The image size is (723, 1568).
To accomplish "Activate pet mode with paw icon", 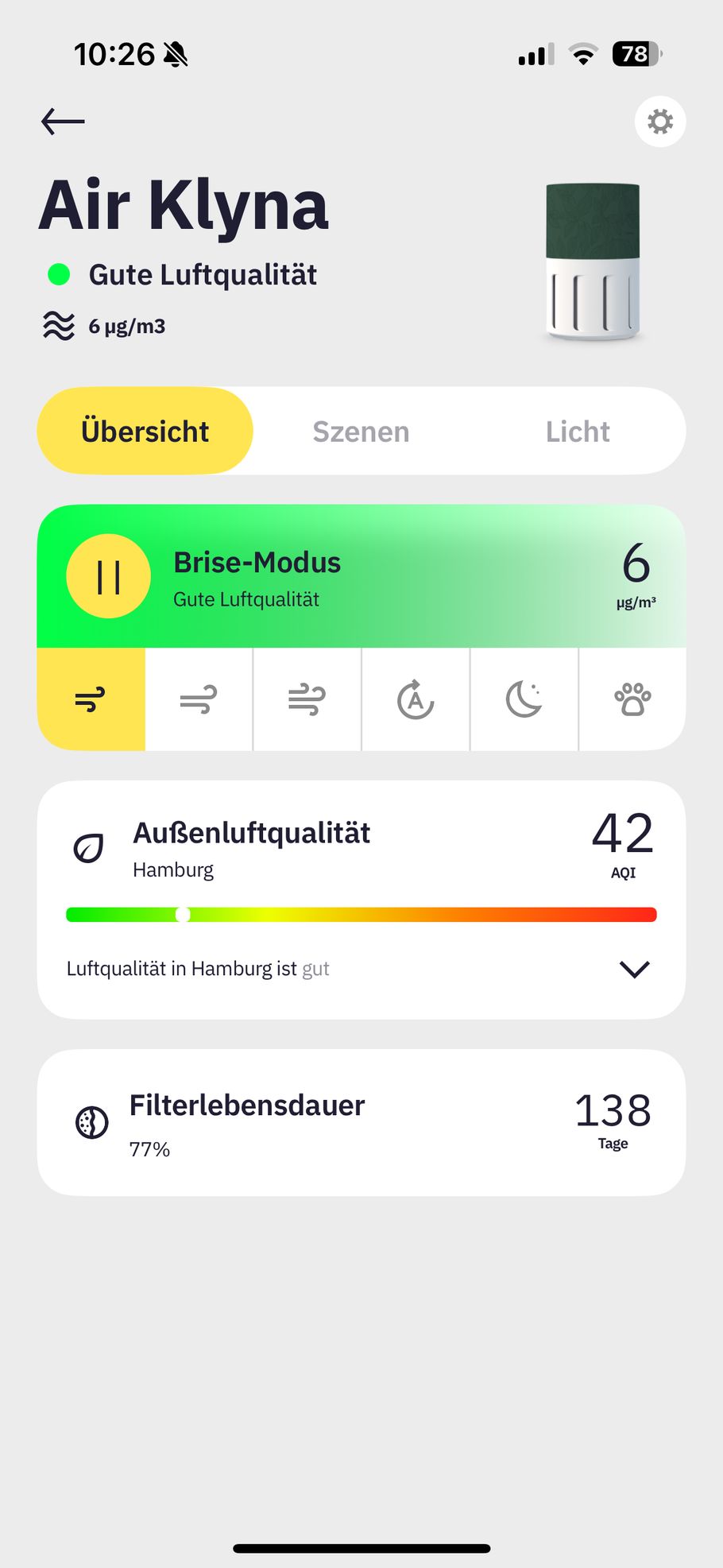I will 632,699.
